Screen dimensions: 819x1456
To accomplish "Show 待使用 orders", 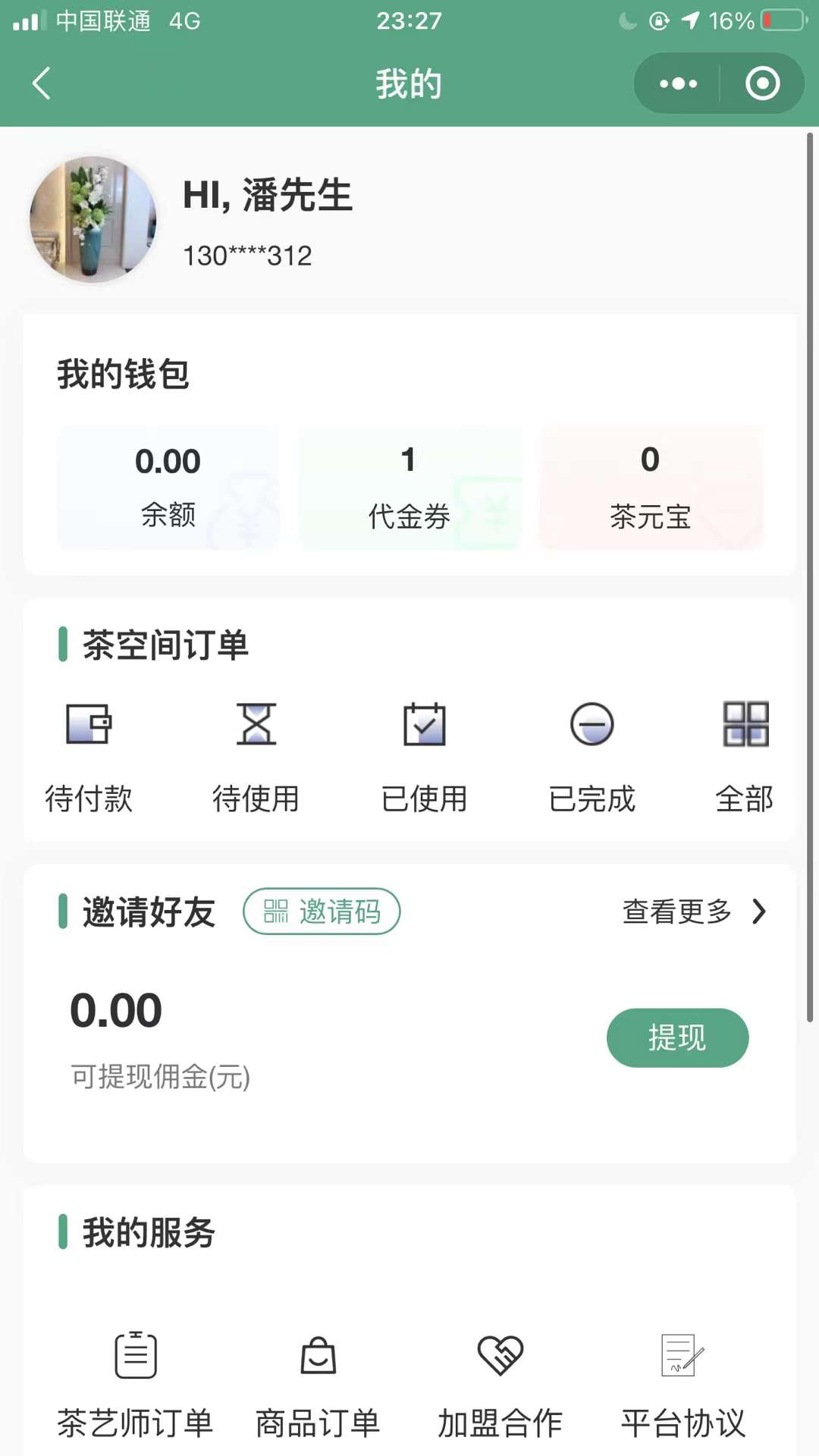I will [x=256, y=756].
